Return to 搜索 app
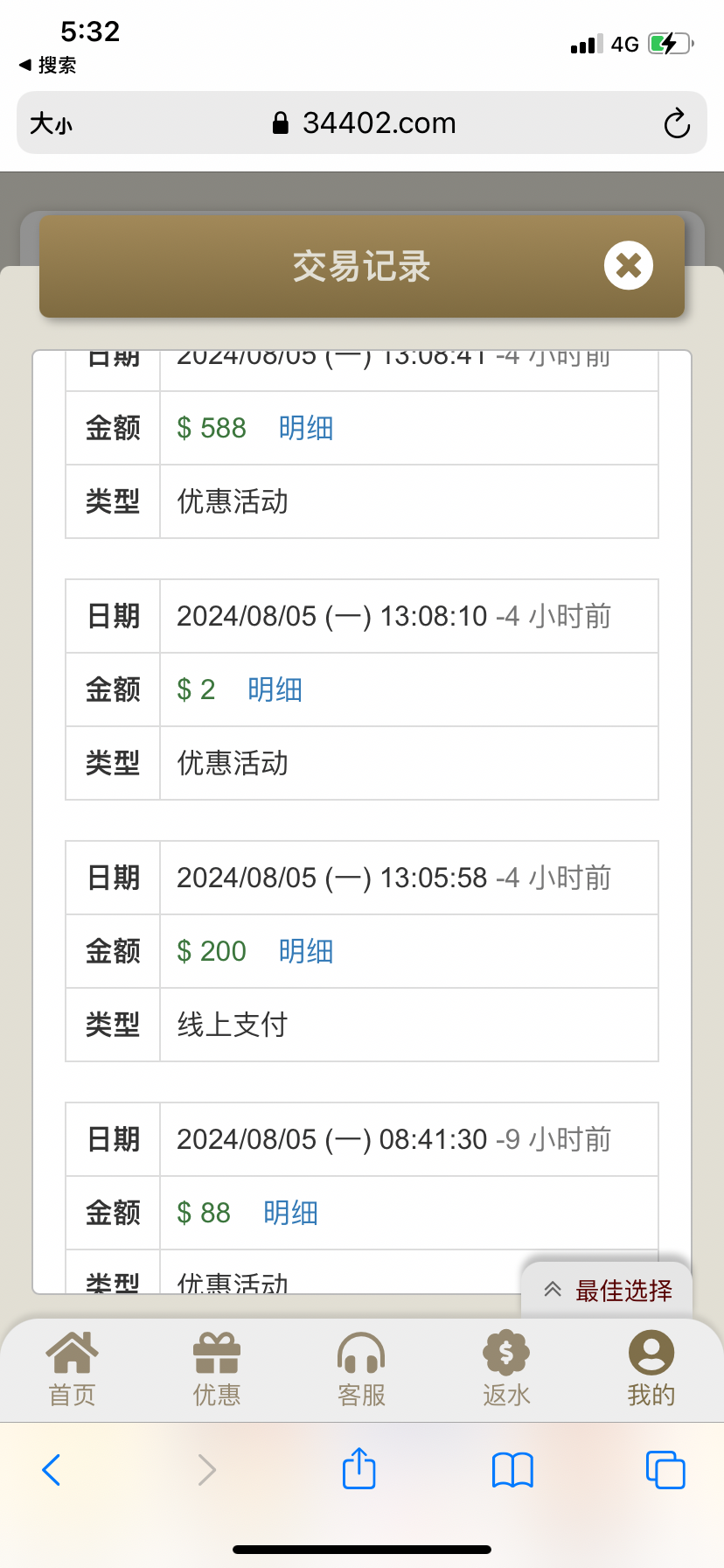 [48, 65]
